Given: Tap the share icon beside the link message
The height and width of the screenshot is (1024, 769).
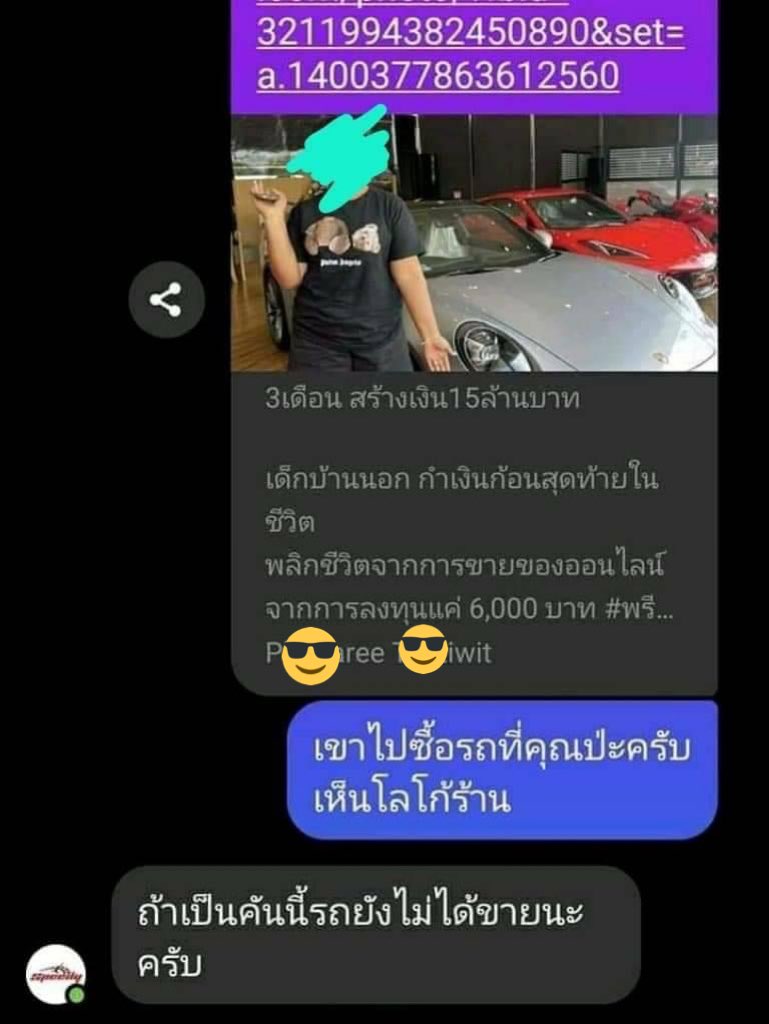Looking at the screenshot, I should (166, 299).
